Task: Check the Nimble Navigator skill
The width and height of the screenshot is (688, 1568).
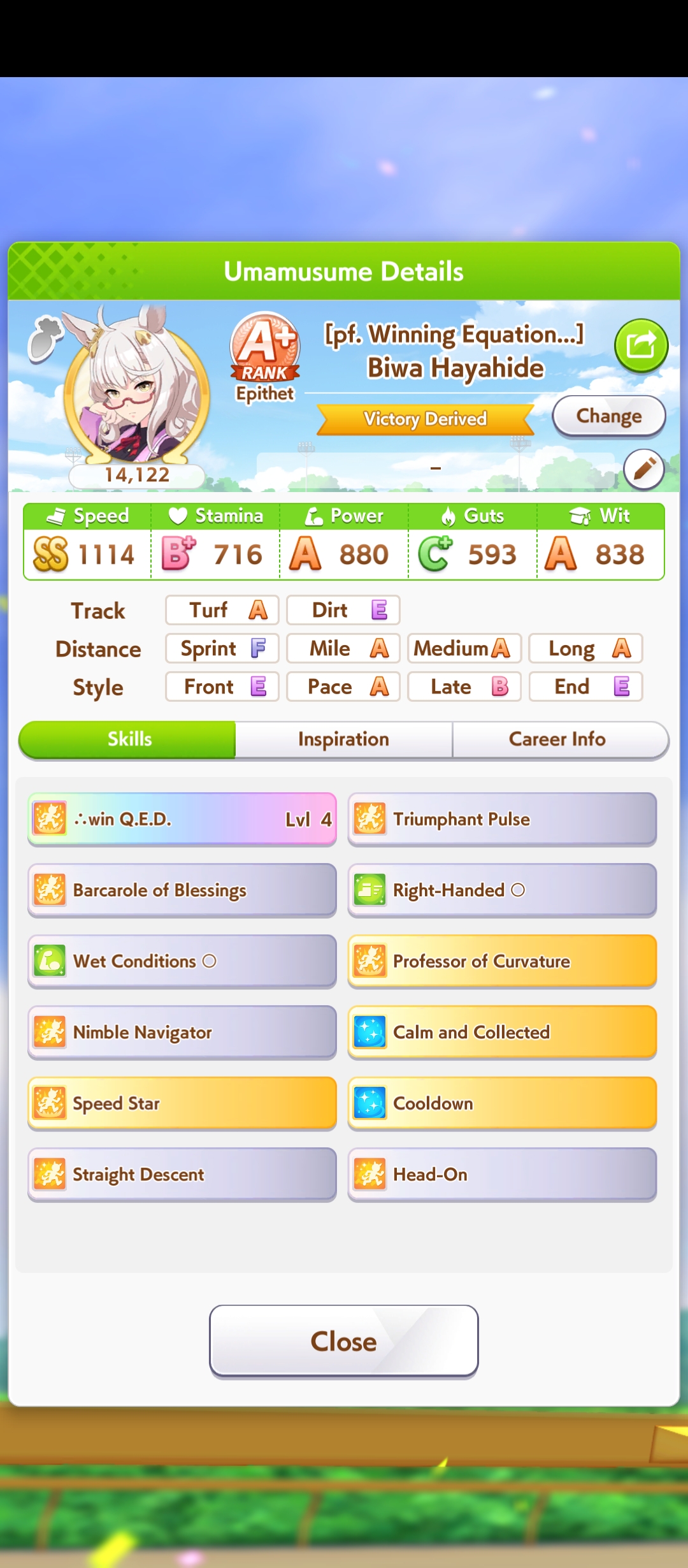Action: pos(182,1033)
